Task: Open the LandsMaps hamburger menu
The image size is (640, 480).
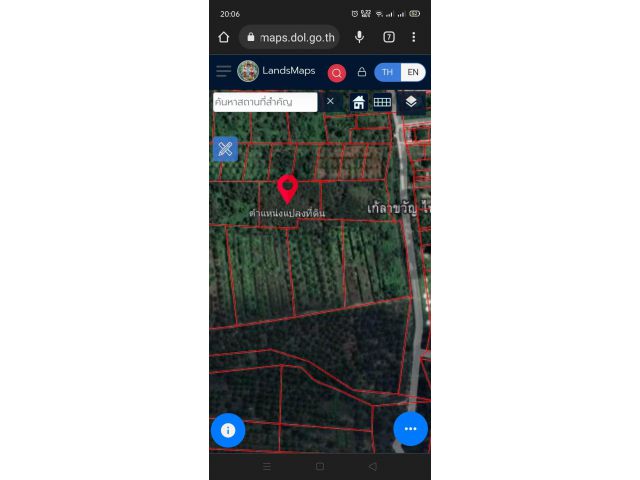Action: click(x=224, y=71)
